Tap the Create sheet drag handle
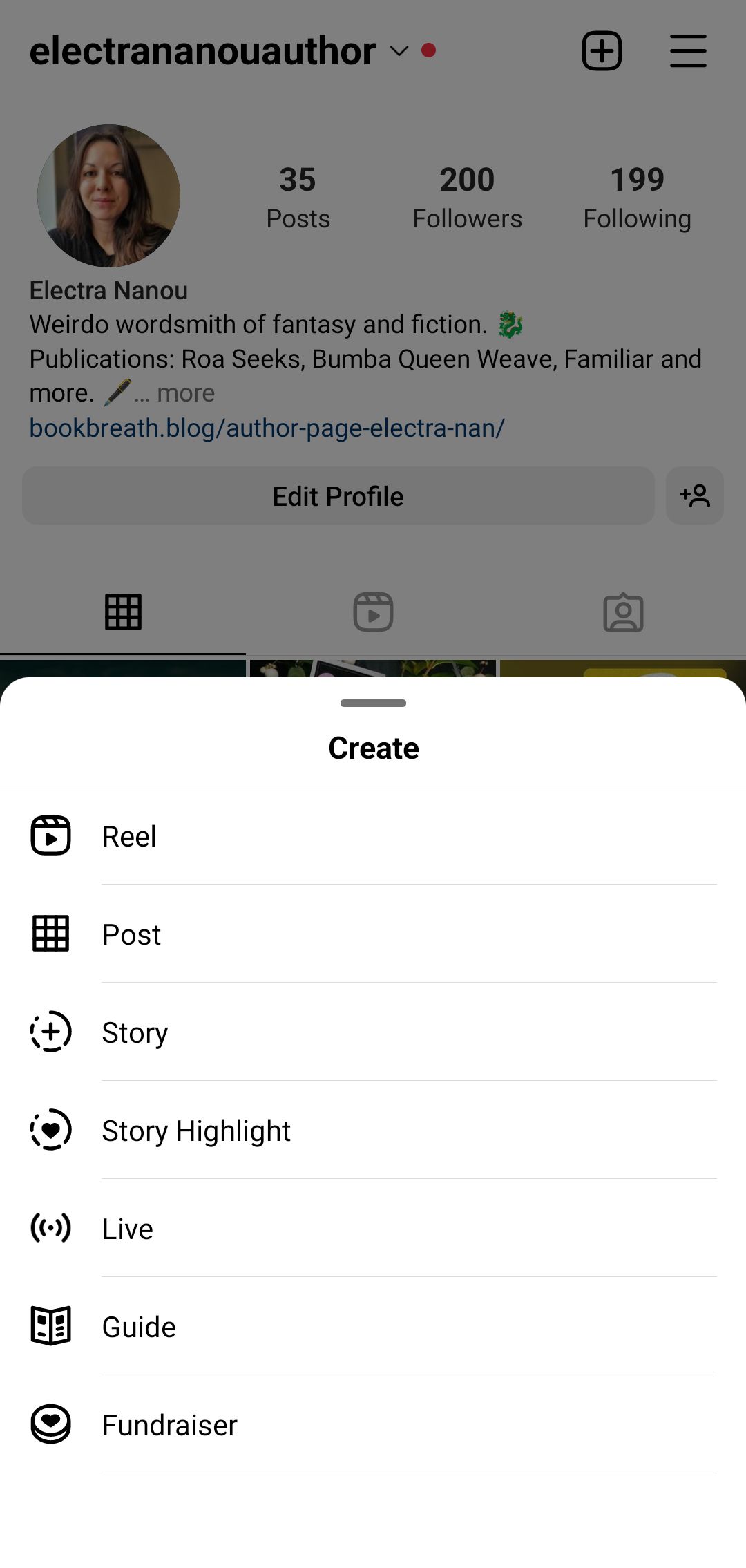This screenshot has height=1568, width=746. (x=373, y=703)
